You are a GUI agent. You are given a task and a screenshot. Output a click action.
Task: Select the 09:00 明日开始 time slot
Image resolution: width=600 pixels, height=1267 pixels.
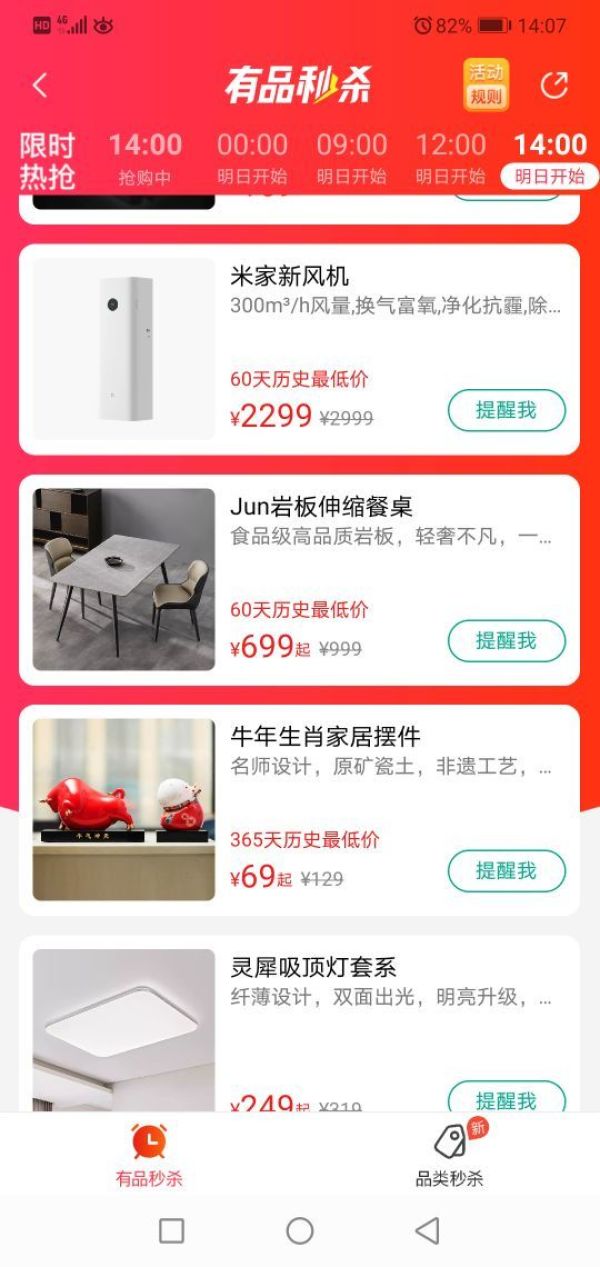point(351,158)
